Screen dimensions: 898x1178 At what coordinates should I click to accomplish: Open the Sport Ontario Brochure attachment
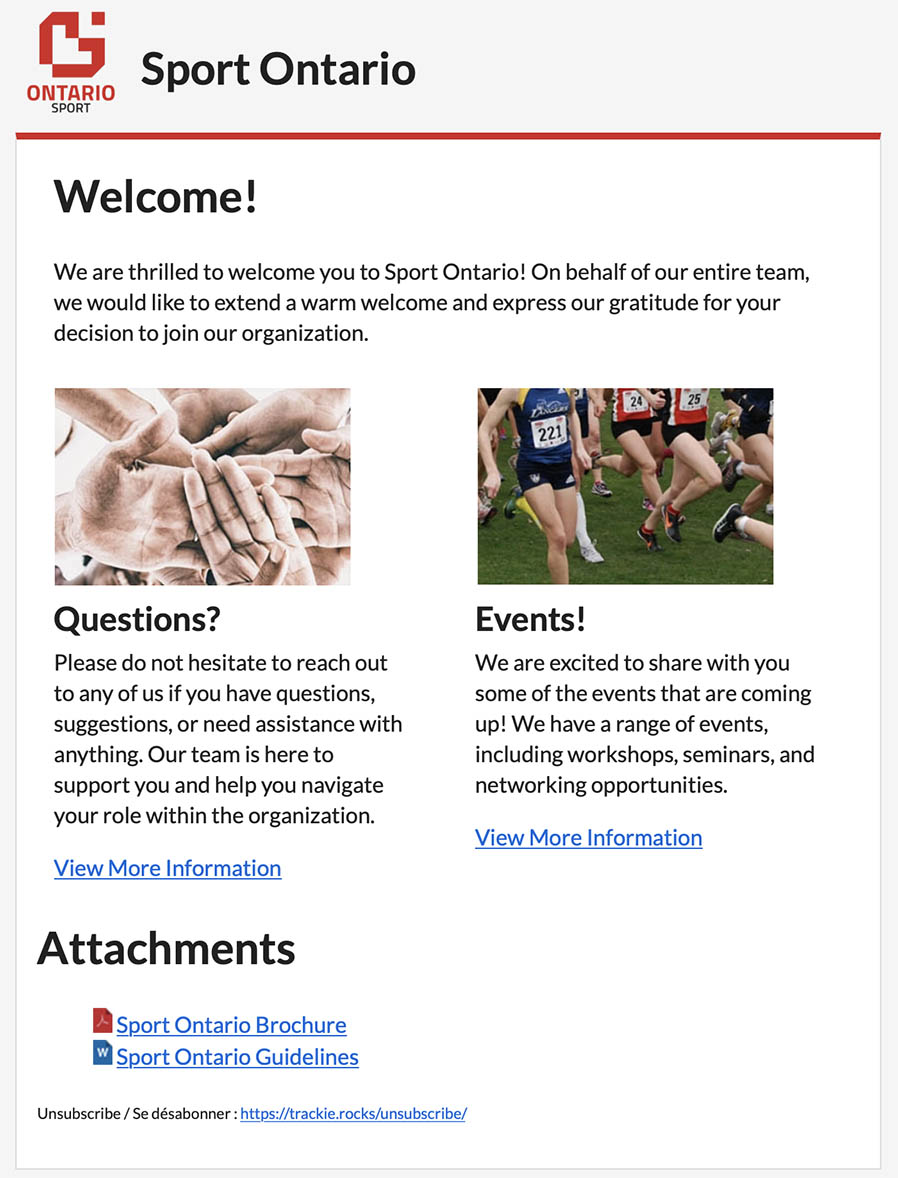[x=231, y=1025]
